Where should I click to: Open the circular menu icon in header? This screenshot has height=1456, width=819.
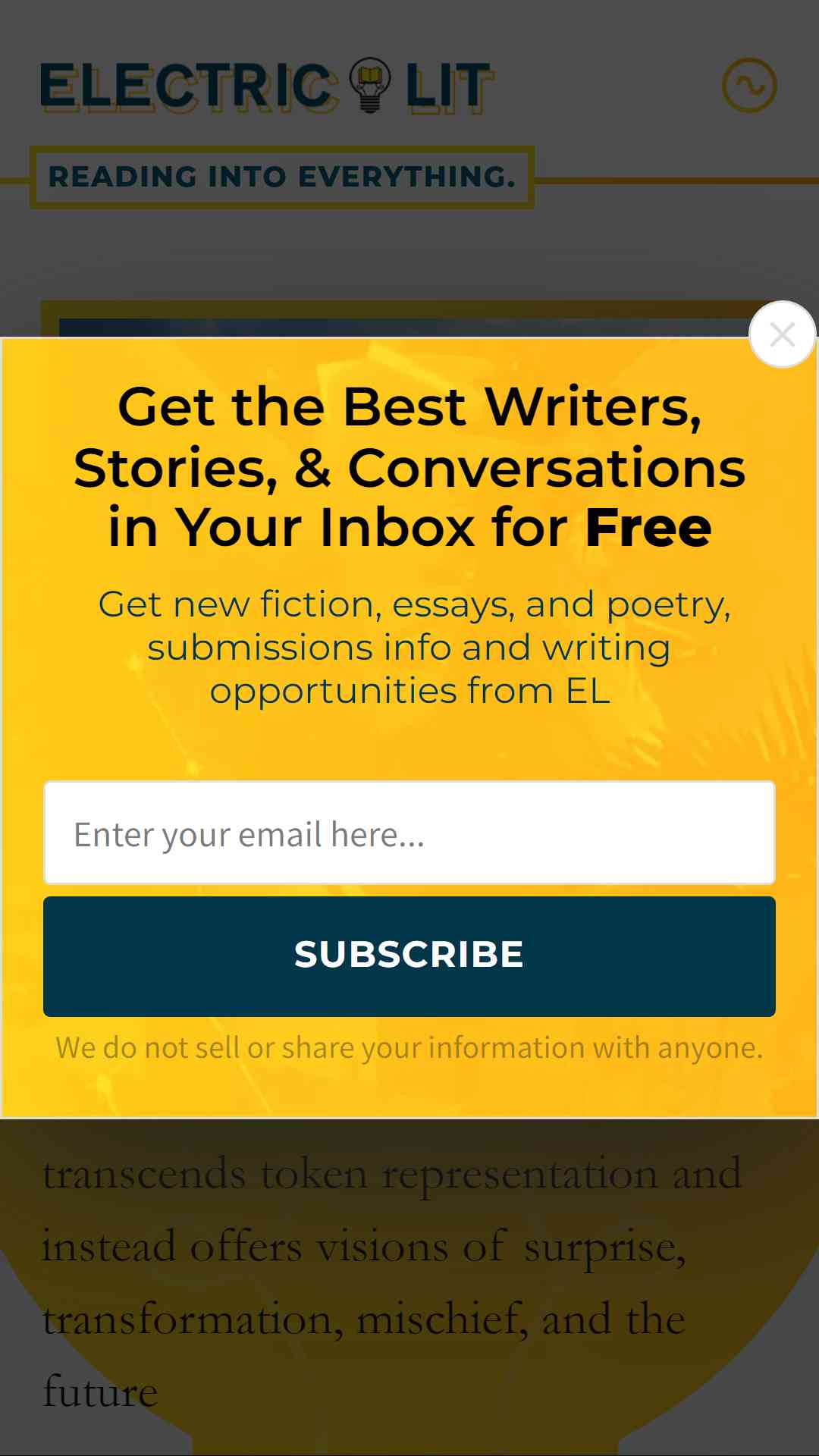(749, 85)
